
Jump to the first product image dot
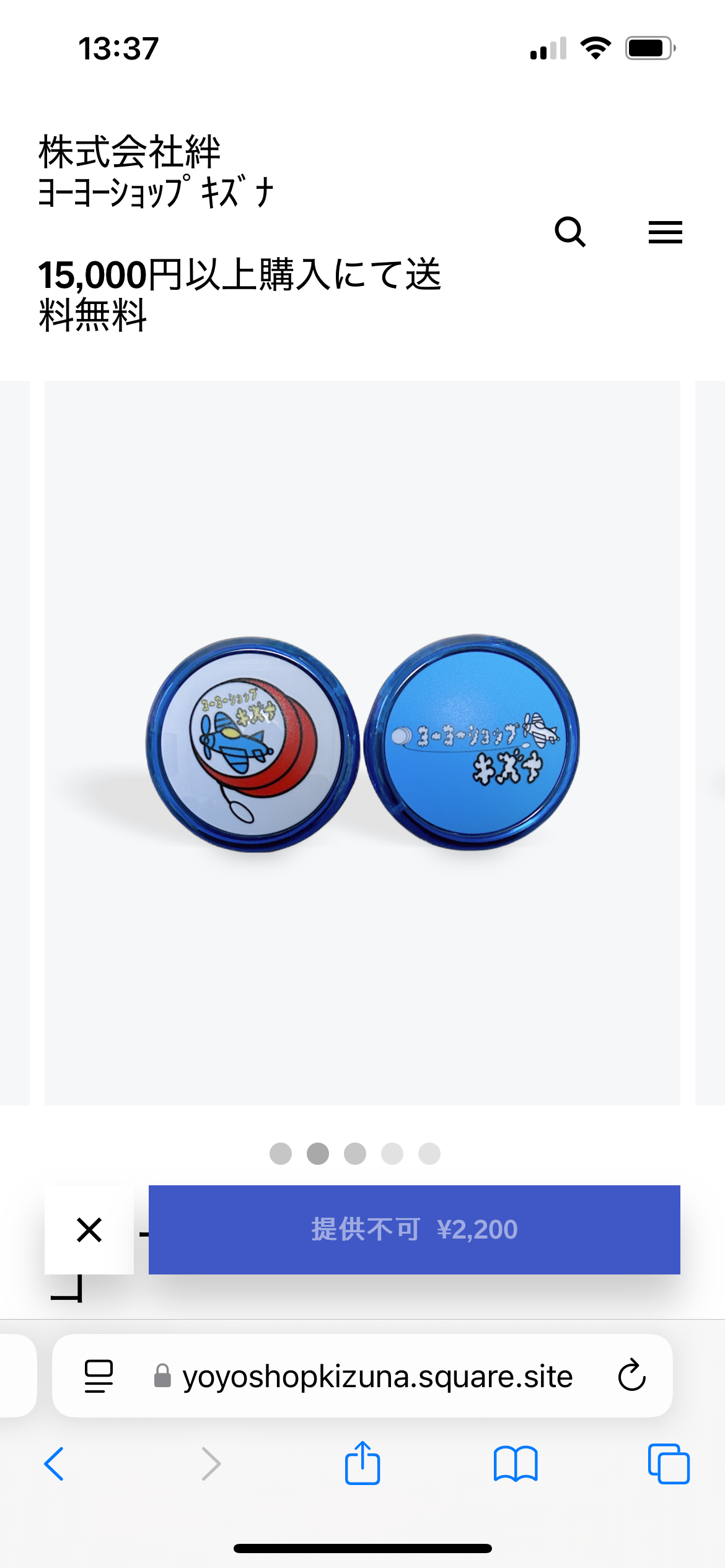point(281,1154)
